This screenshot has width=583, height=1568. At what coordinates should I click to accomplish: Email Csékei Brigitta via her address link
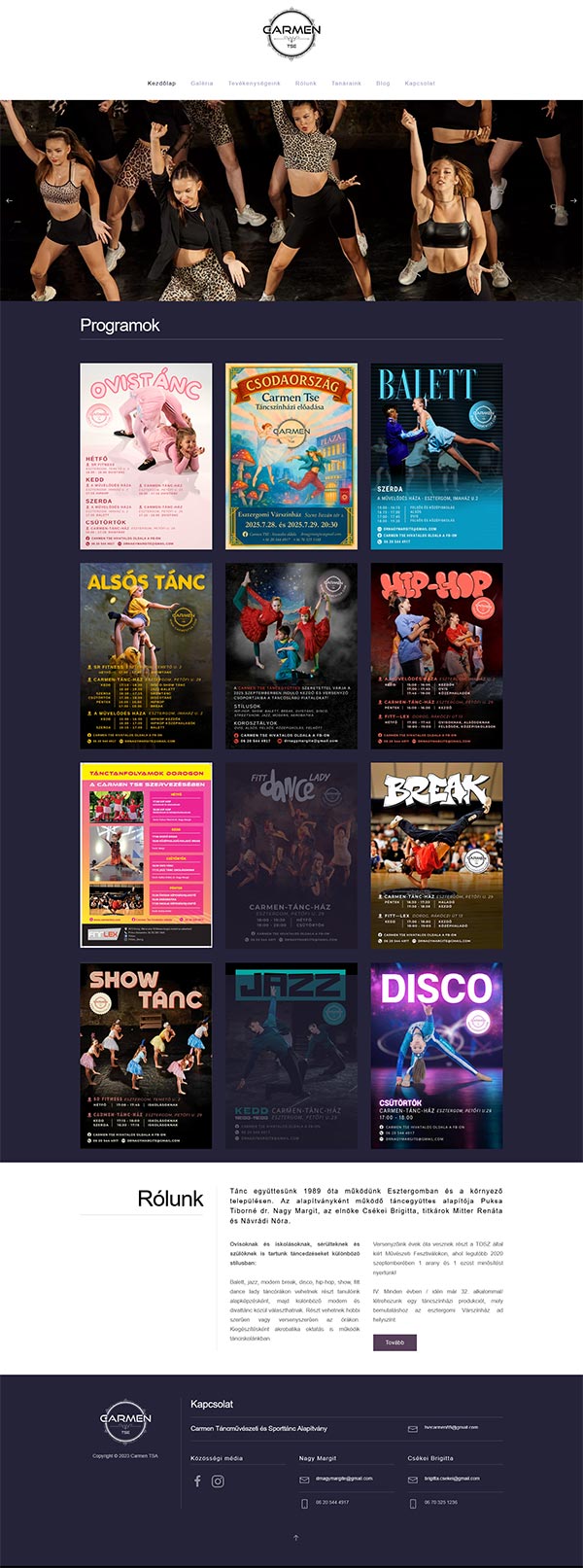[x=452, y=1479]
